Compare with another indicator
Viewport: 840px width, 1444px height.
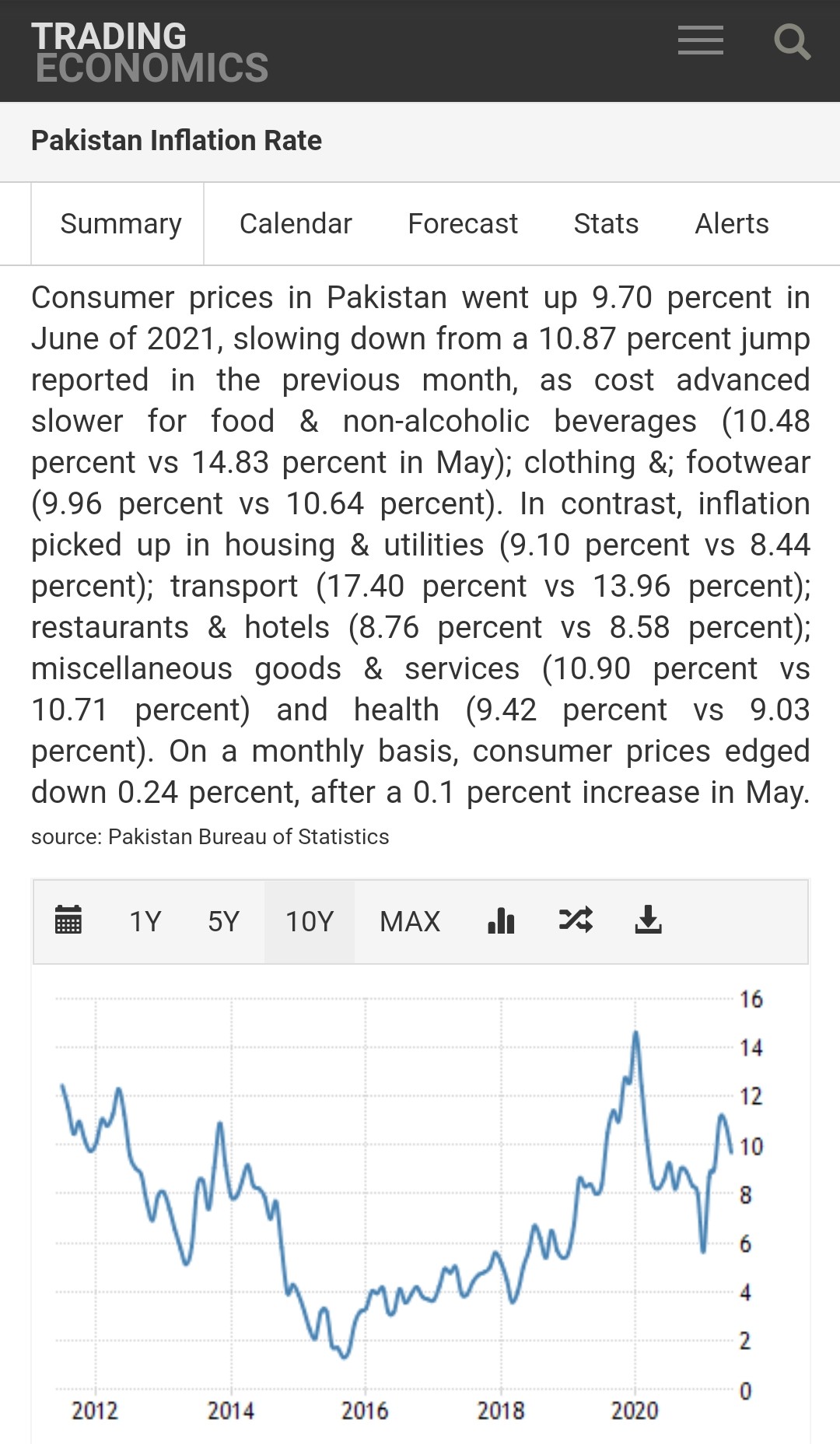tap(576, 920)
